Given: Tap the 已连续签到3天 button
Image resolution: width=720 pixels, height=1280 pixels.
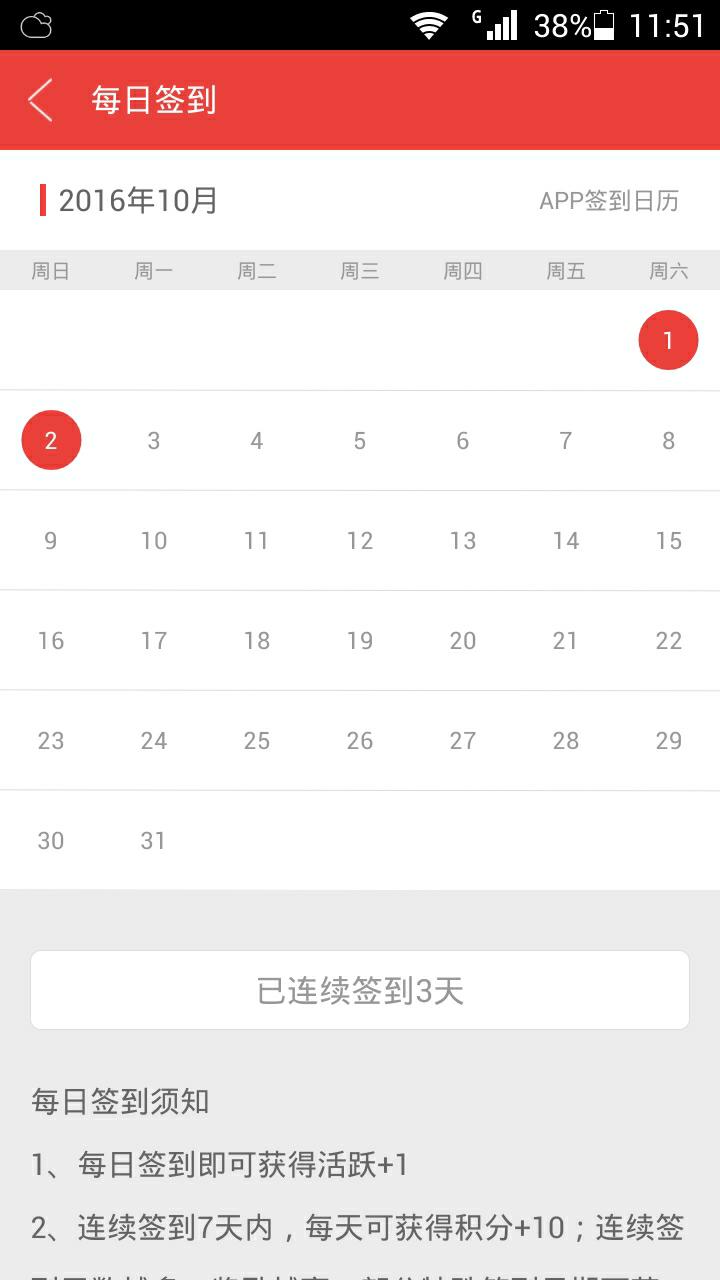Looking at the screenshot, I should pos(360,990).
